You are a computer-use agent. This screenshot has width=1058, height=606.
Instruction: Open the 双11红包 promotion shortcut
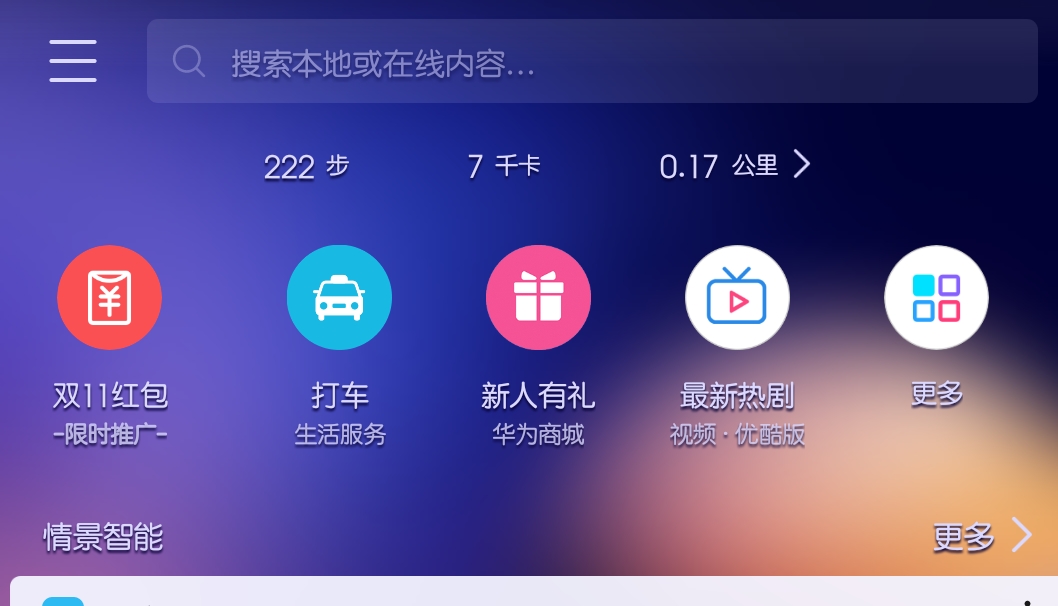(x=109, y=298)
